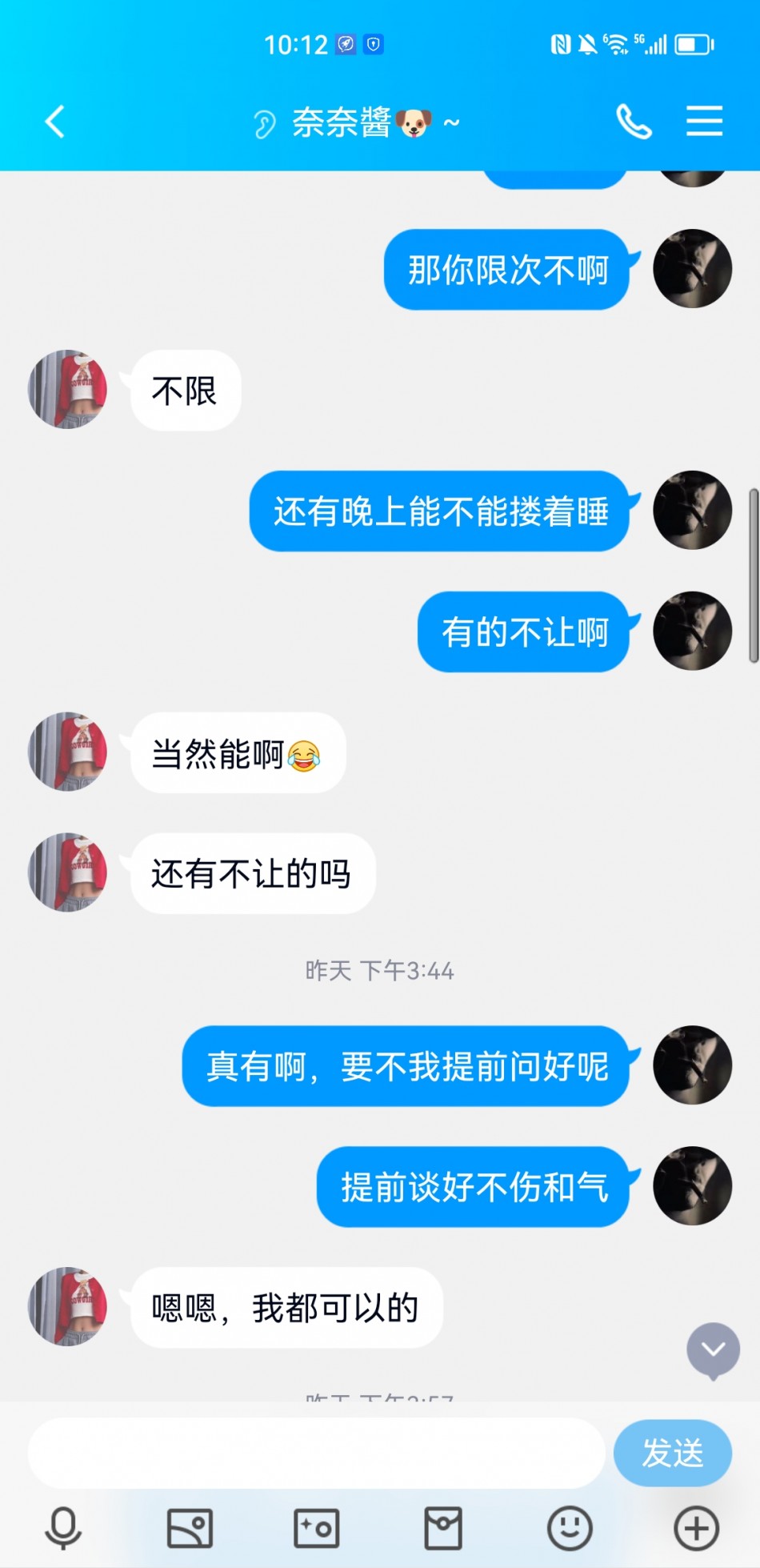Viewport: 760px width, 1568px height.
Task: Open the contact's avatar next to 不限
Action: coord(67,390)
